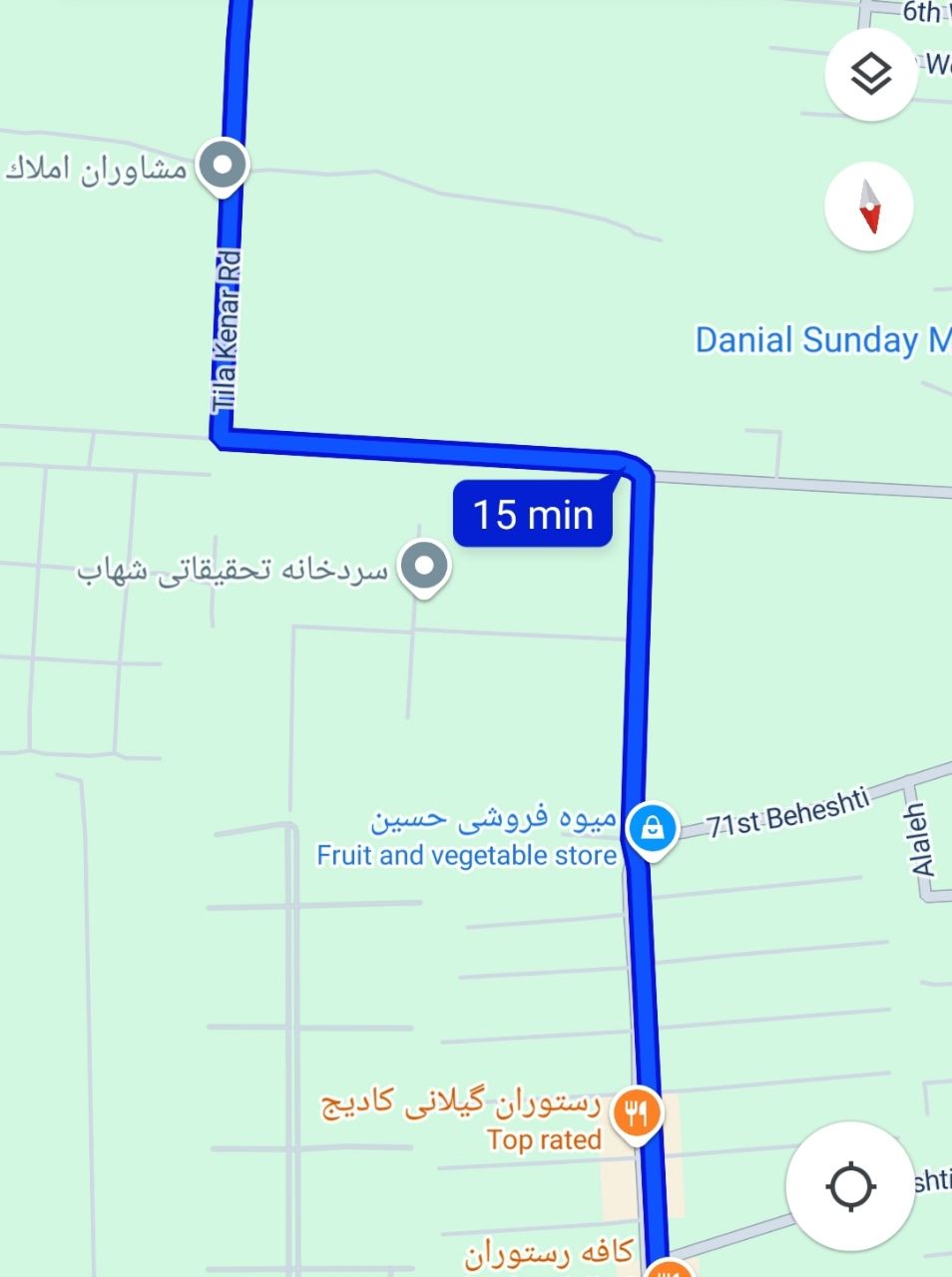Center map on my location

[850, 1186]
